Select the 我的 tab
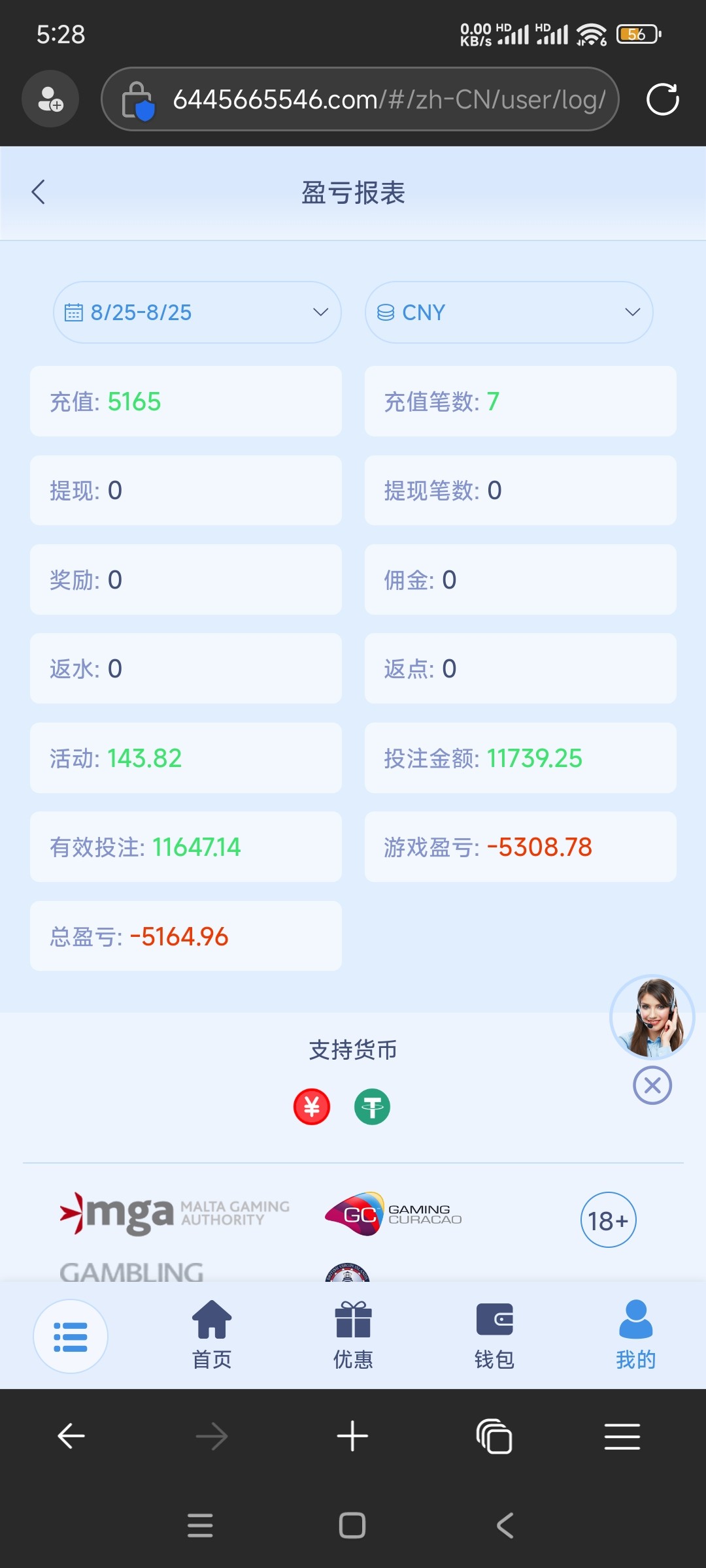This screenshot has height=1568, width=706. point(635,1334)
